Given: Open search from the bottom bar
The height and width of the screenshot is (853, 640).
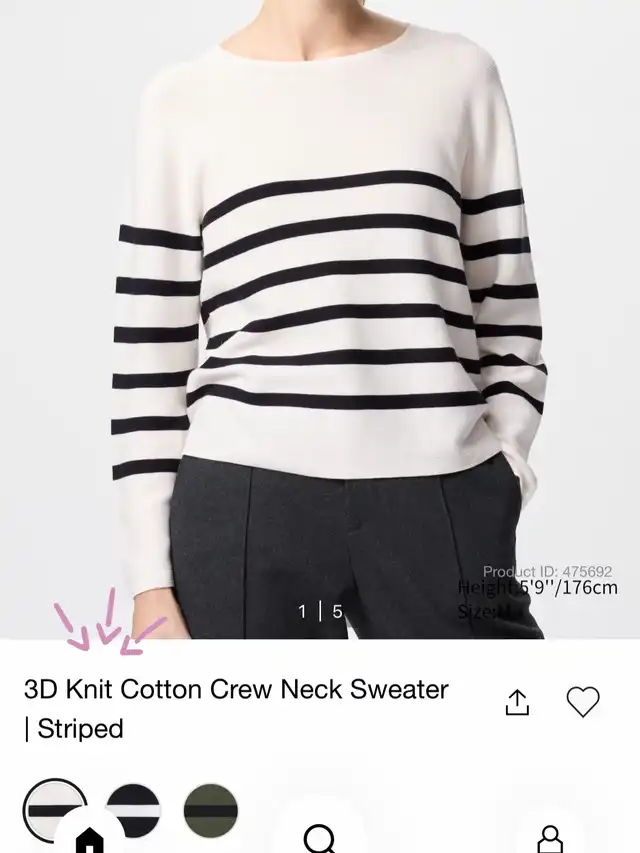Looking at the screenshot, I should pos(319,838).
